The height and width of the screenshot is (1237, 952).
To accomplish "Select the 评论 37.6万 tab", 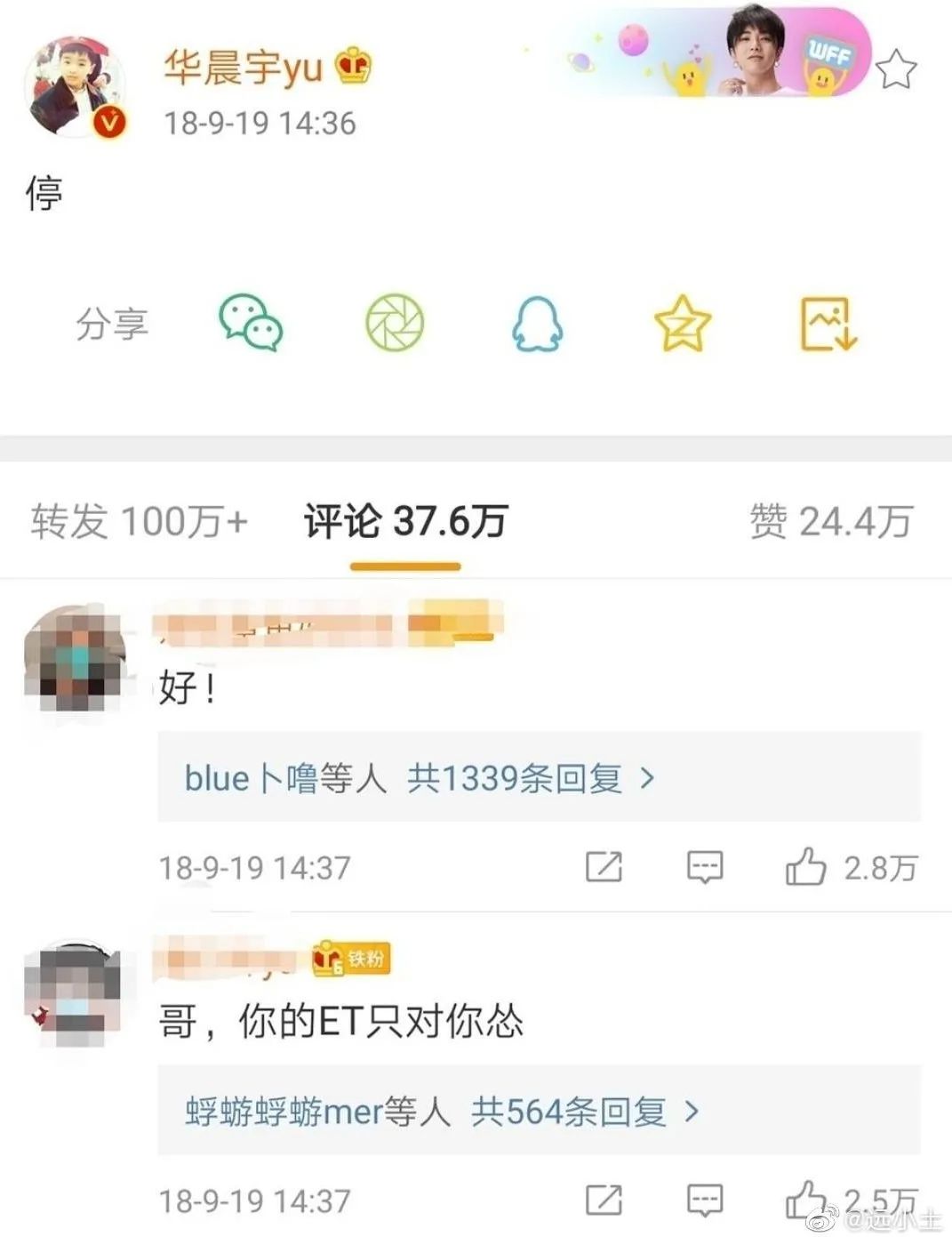I will (x=405, y=521).
